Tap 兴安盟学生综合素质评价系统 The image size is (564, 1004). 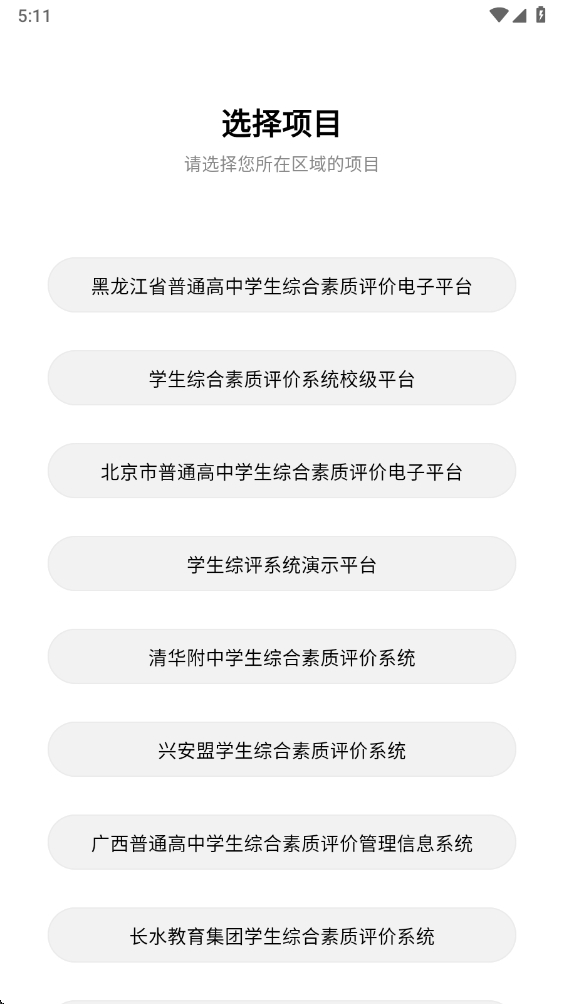click(282, 749)
